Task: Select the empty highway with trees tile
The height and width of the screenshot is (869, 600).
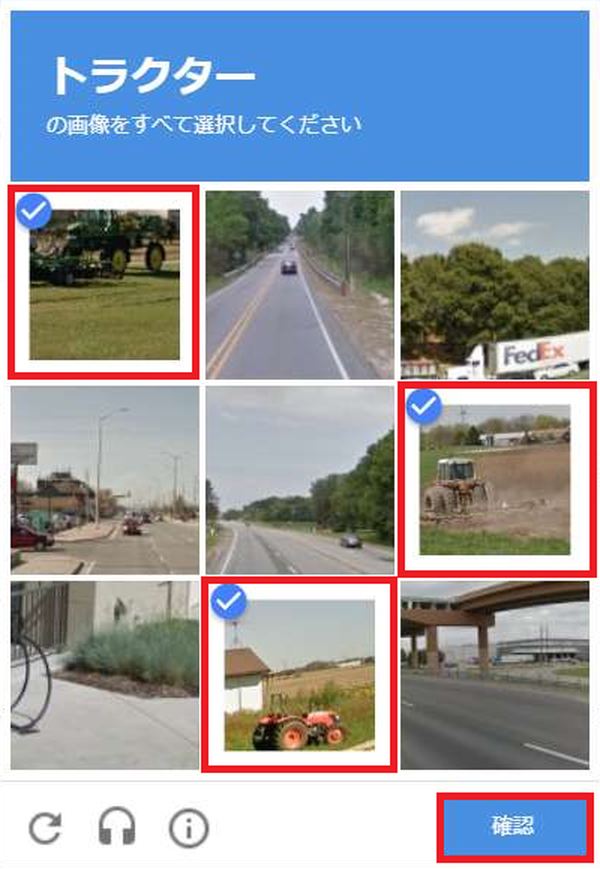Action: click(x=299, y=480)
